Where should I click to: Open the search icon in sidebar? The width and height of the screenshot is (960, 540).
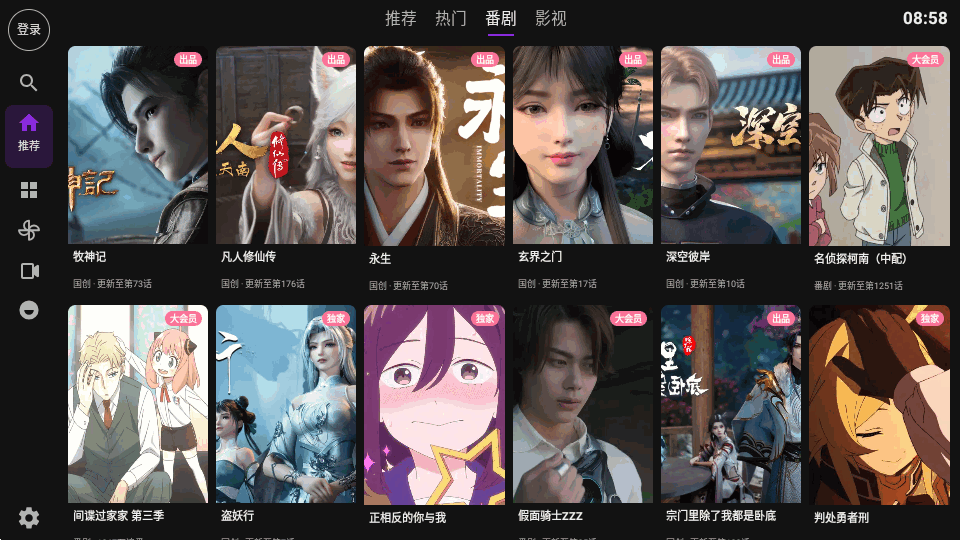29,83
